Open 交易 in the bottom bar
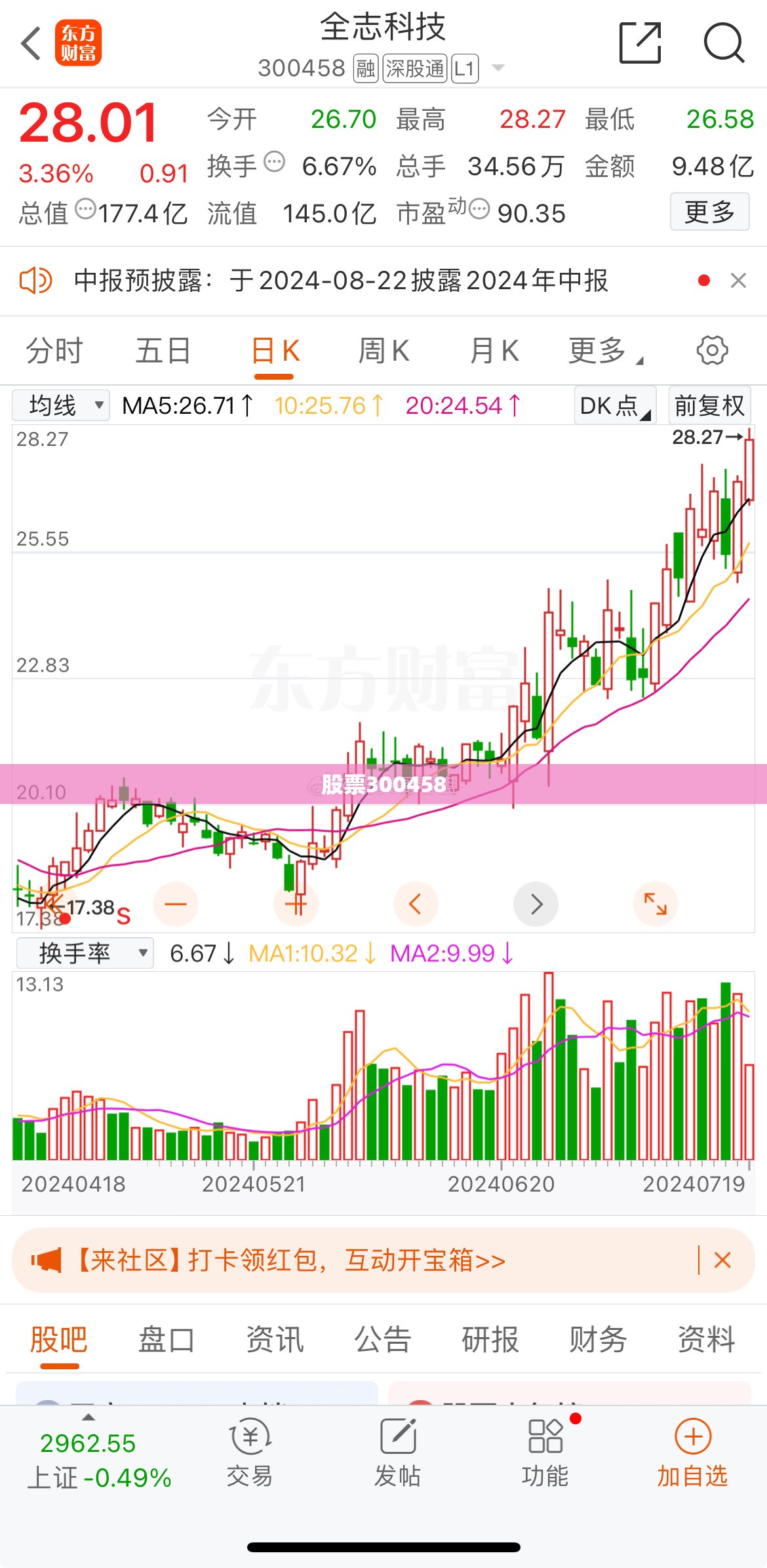The image size is (767, 1568). pos(250,1452)
